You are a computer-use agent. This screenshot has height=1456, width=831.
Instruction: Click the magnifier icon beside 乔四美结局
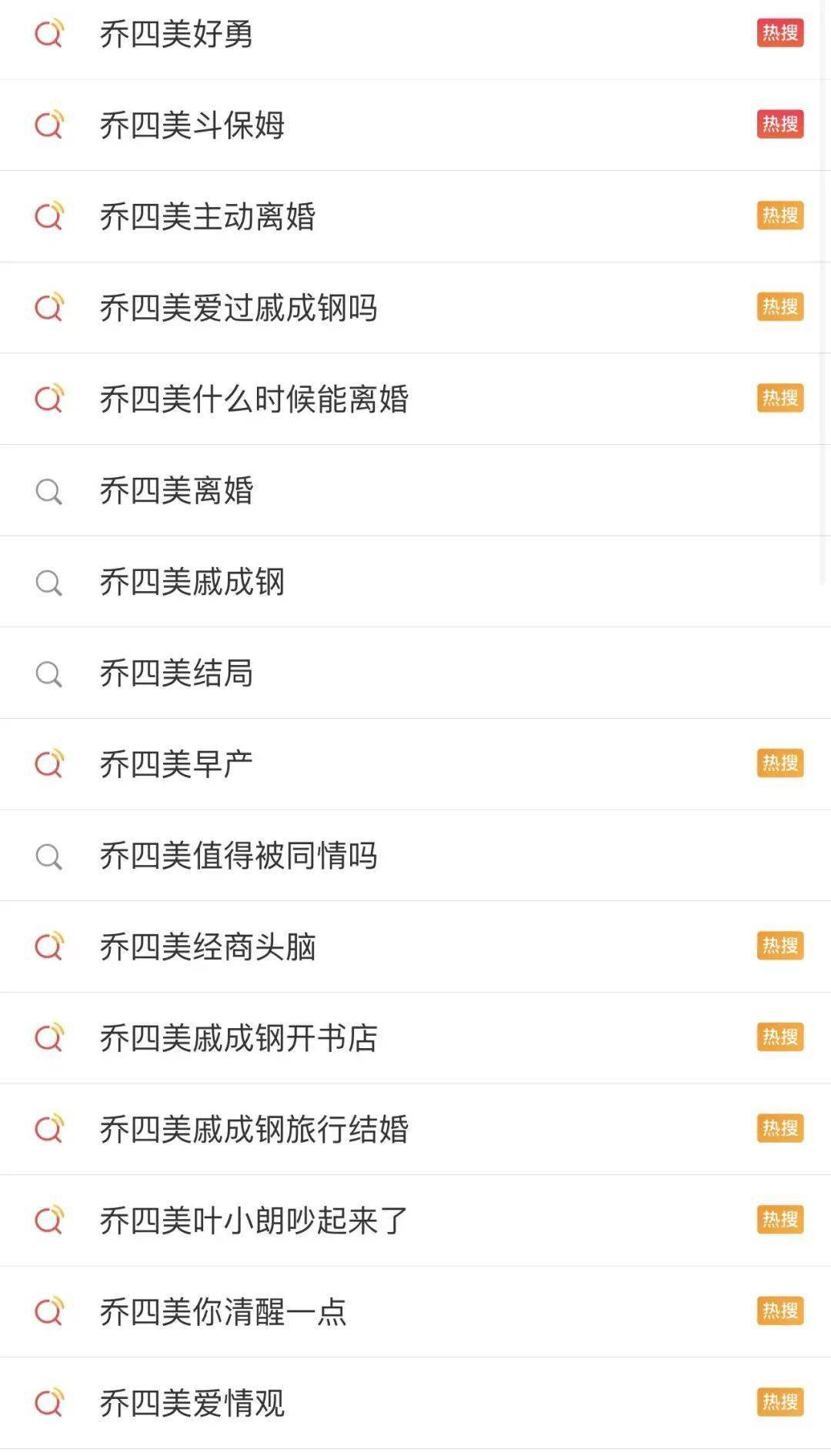[48, 673]
